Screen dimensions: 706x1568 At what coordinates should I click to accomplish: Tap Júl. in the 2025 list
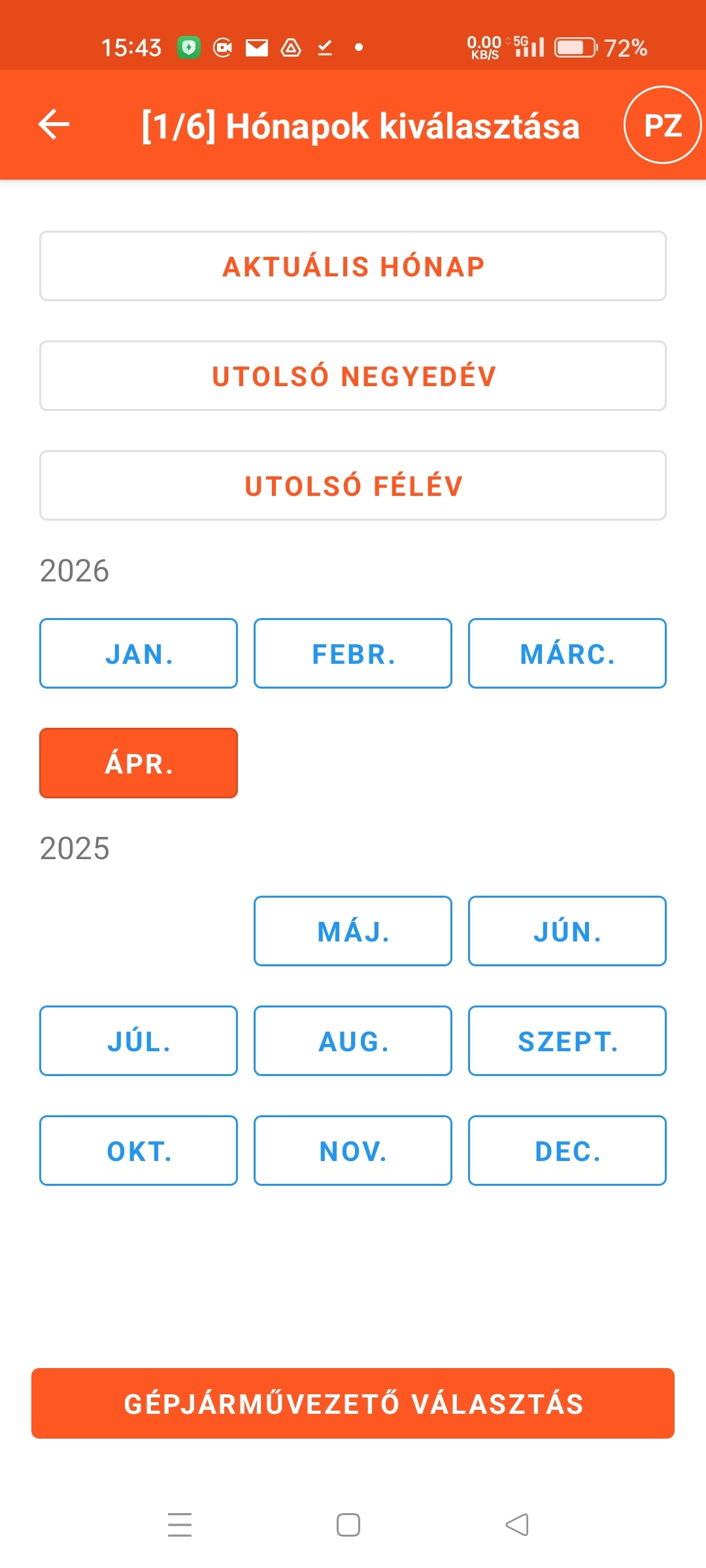(139, 1041)
